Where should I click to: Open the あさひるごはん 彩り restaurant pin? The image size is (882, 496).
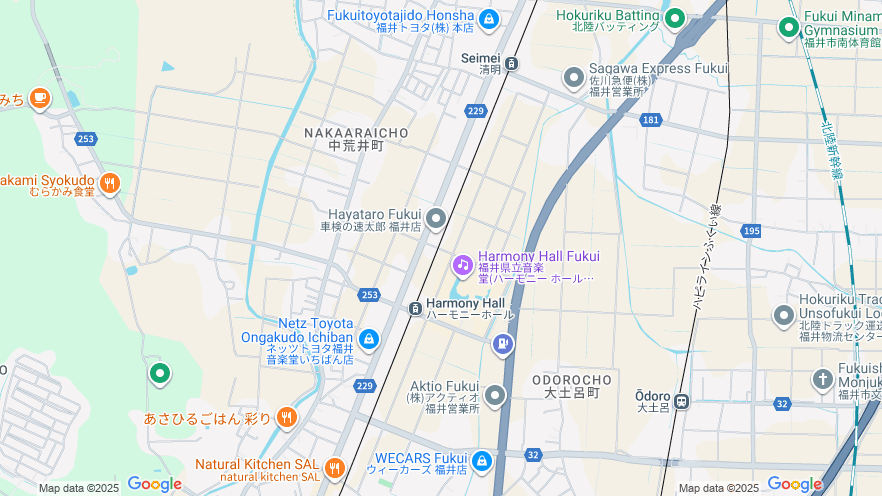tap(287, 417)
